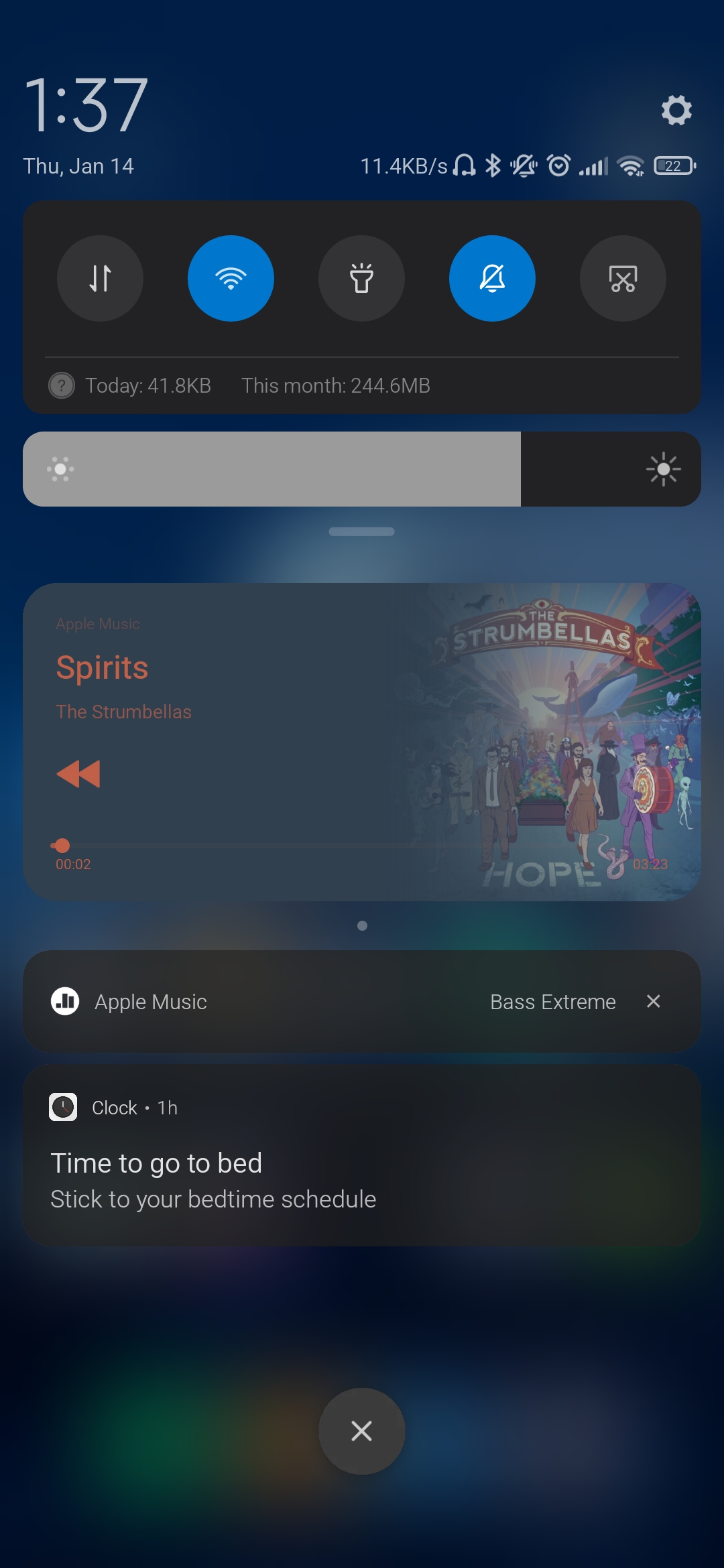Rewind the Spirits track
The height and width of the screenshot is (1568, 724).
click(x=78, y=774)
